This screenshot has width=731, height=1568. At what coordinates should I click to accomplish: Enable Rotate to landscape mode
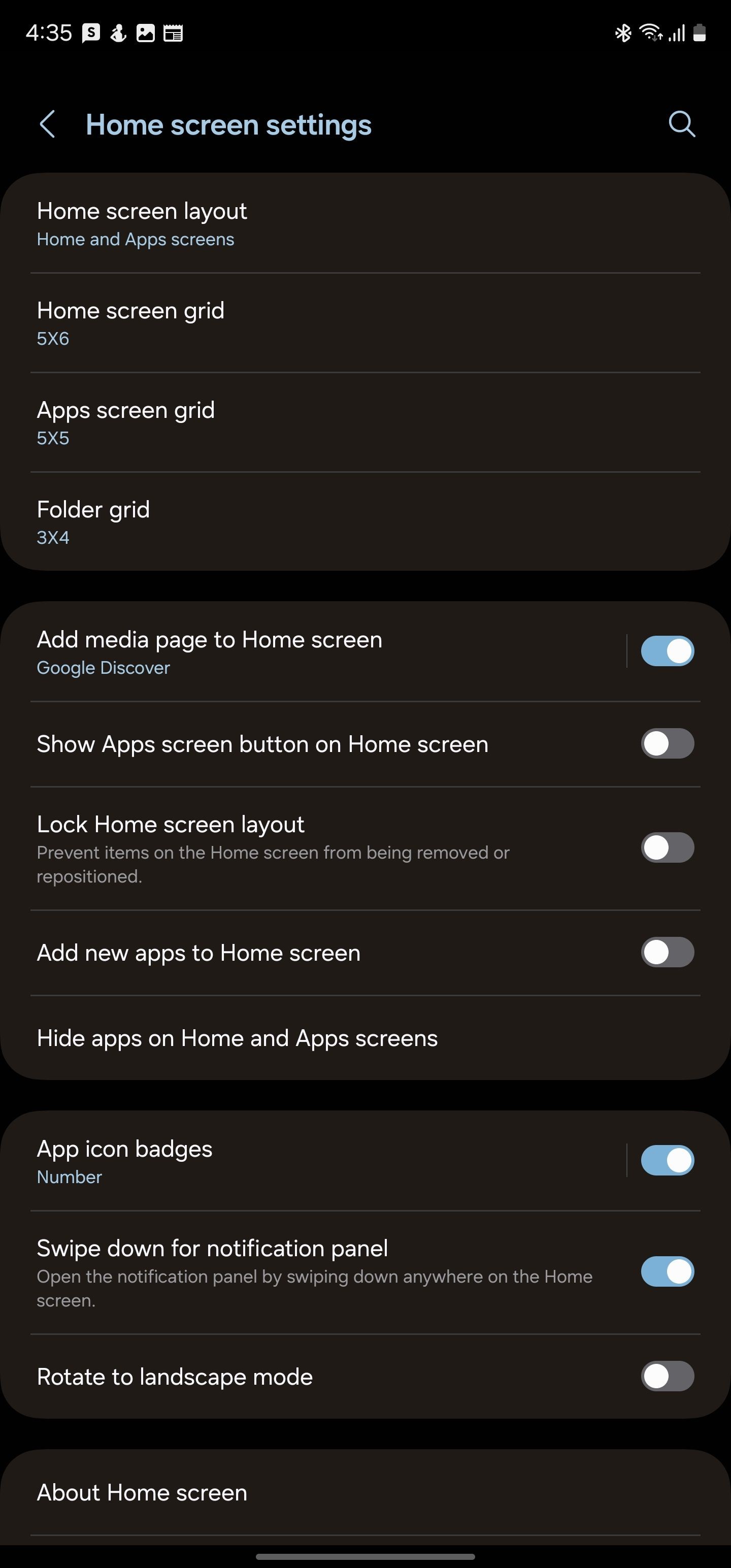tap(667, 1376)
